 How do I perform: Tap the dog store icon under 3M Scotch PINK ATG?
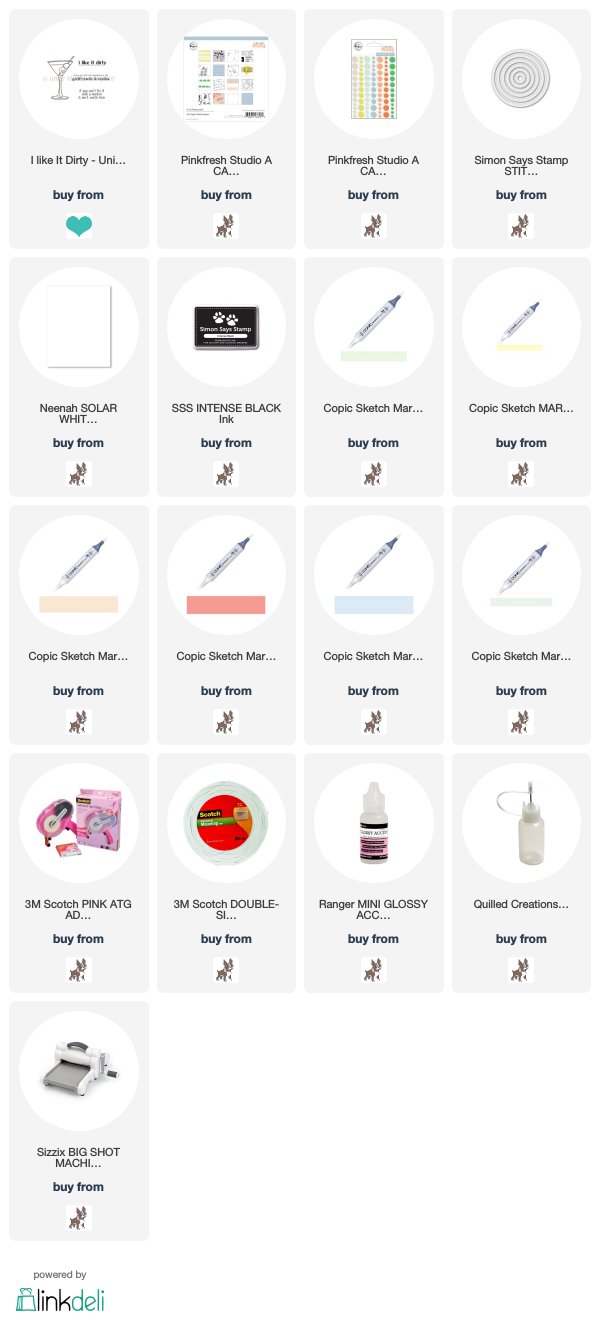[79, 970]
